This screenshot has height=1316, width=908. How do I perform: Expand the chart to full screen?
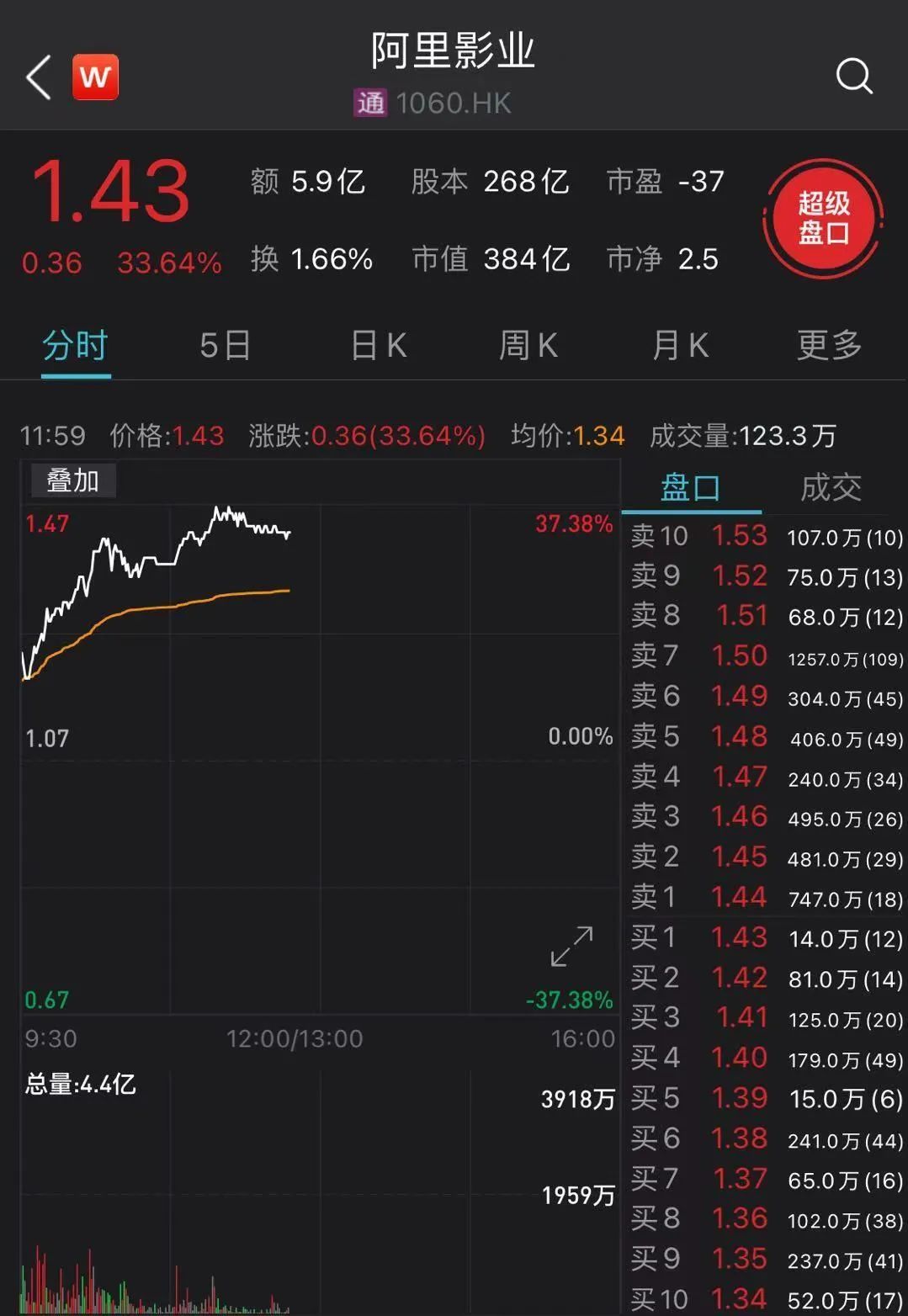coord(571,947)
